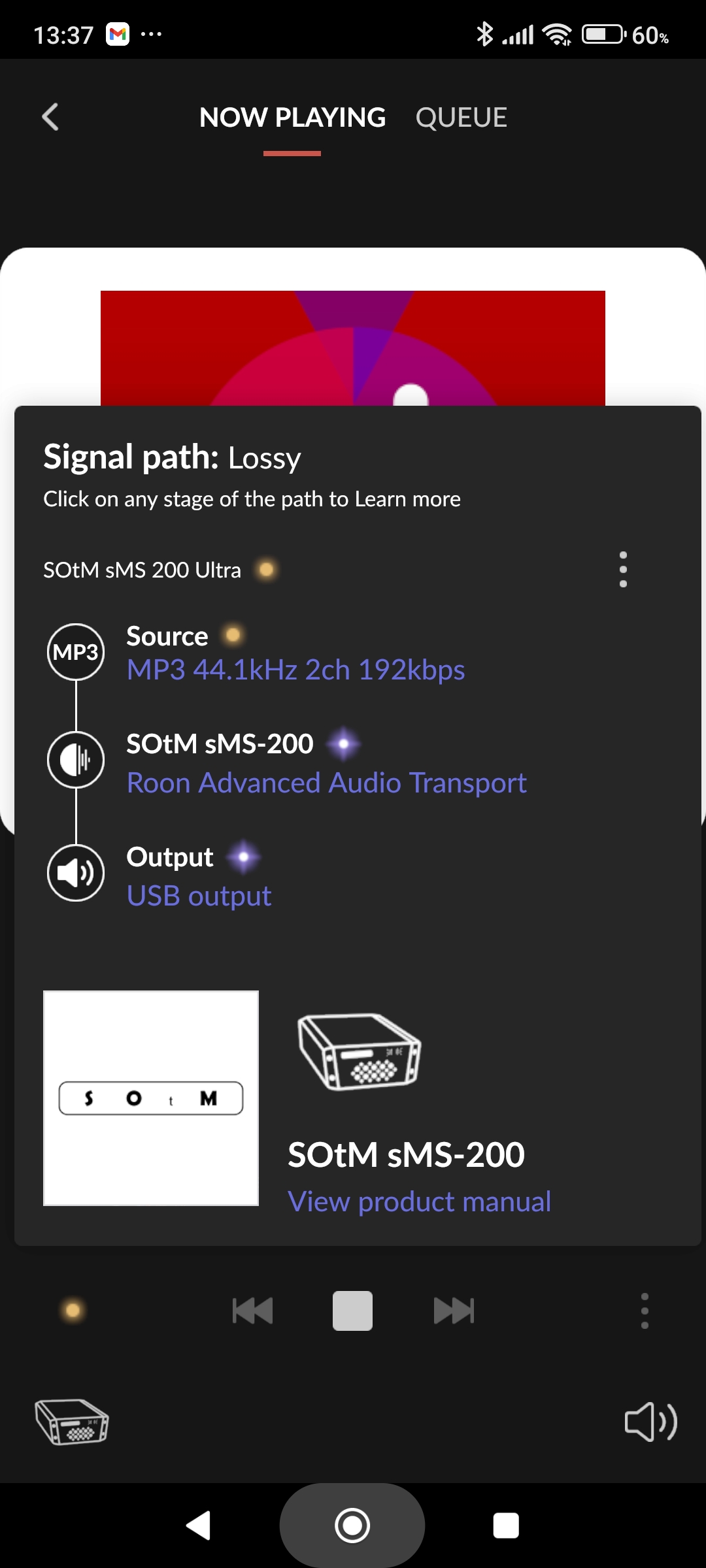Viewport: 706px width, 1568px height.
Task: View the SOtM sMS-200 product manual
Action: pyautogui.click(x=419, y=1201)
